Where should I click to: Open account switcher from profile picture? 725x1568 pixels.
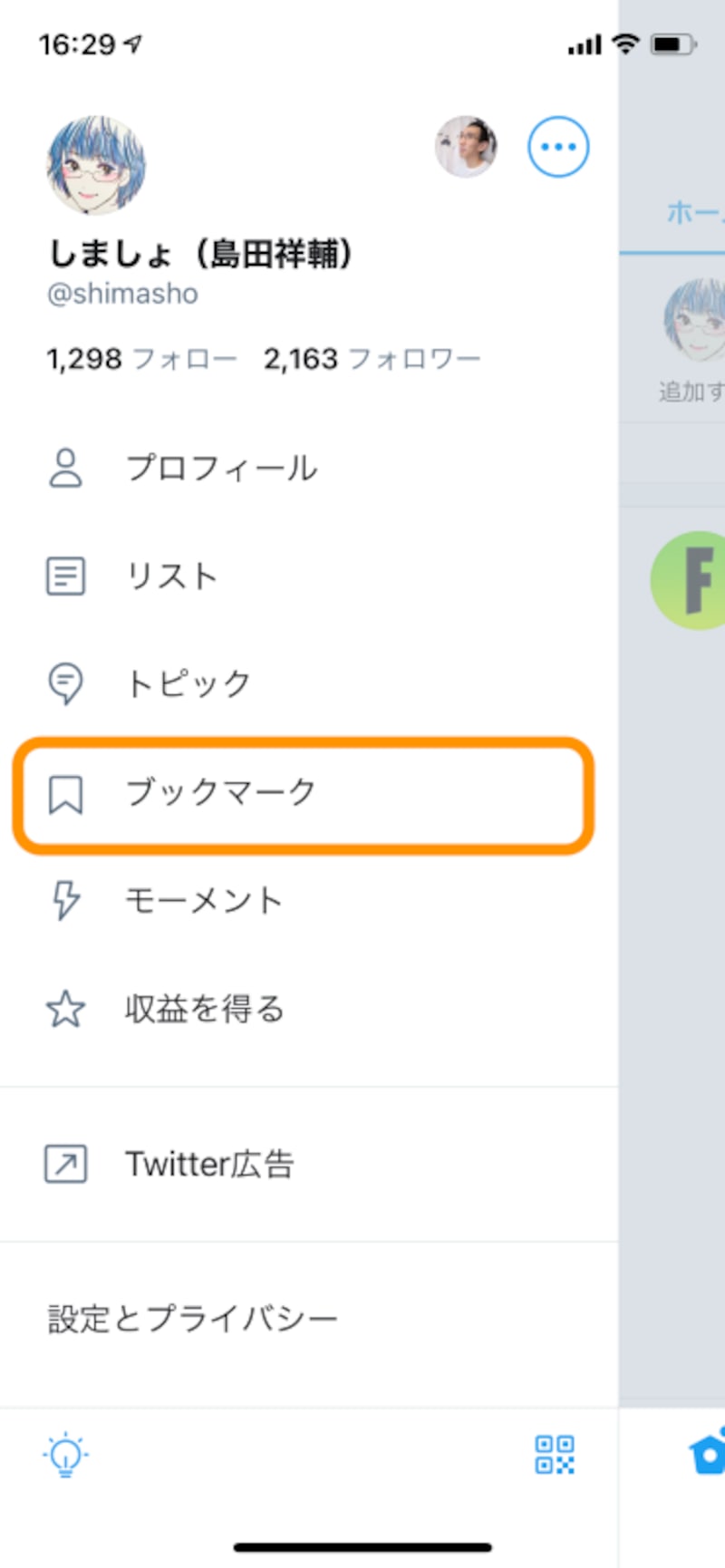97,164
